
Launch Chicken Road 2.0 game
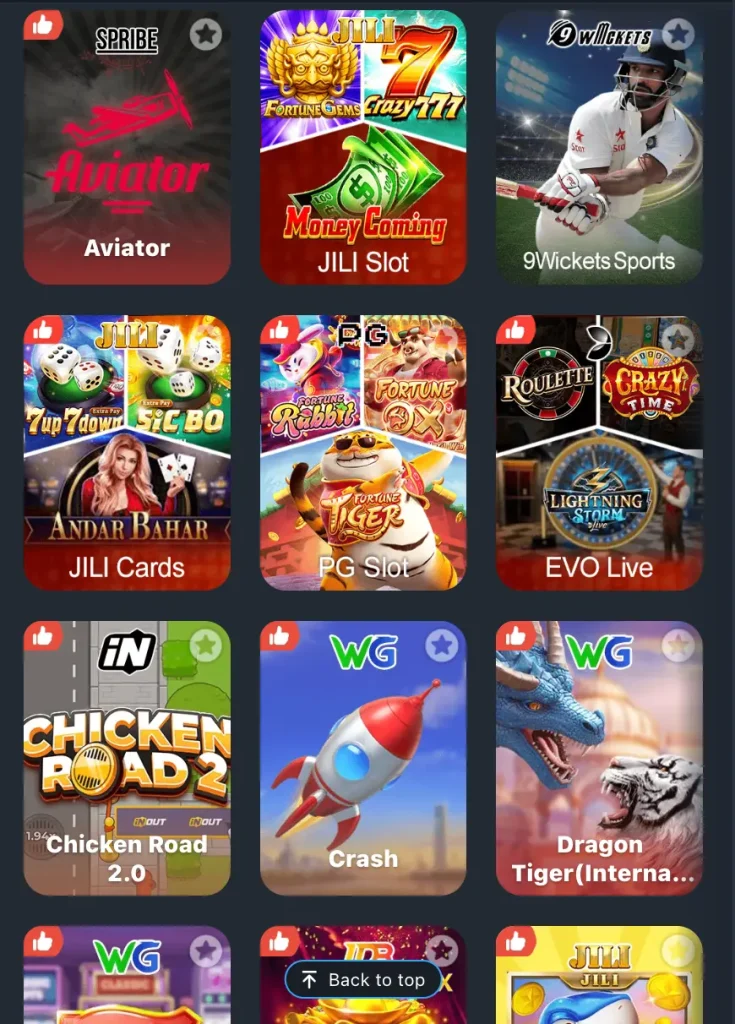point(127,760)
